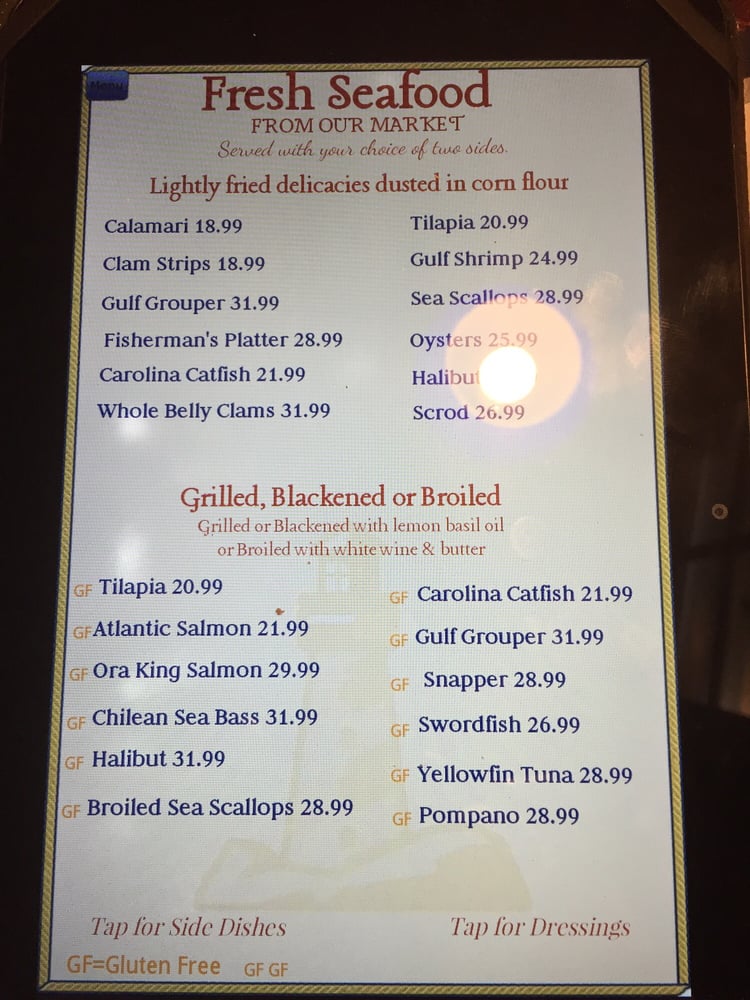Open Tap for Dressings
This screenshot has height=1000, width=750.
pos(540,927)
